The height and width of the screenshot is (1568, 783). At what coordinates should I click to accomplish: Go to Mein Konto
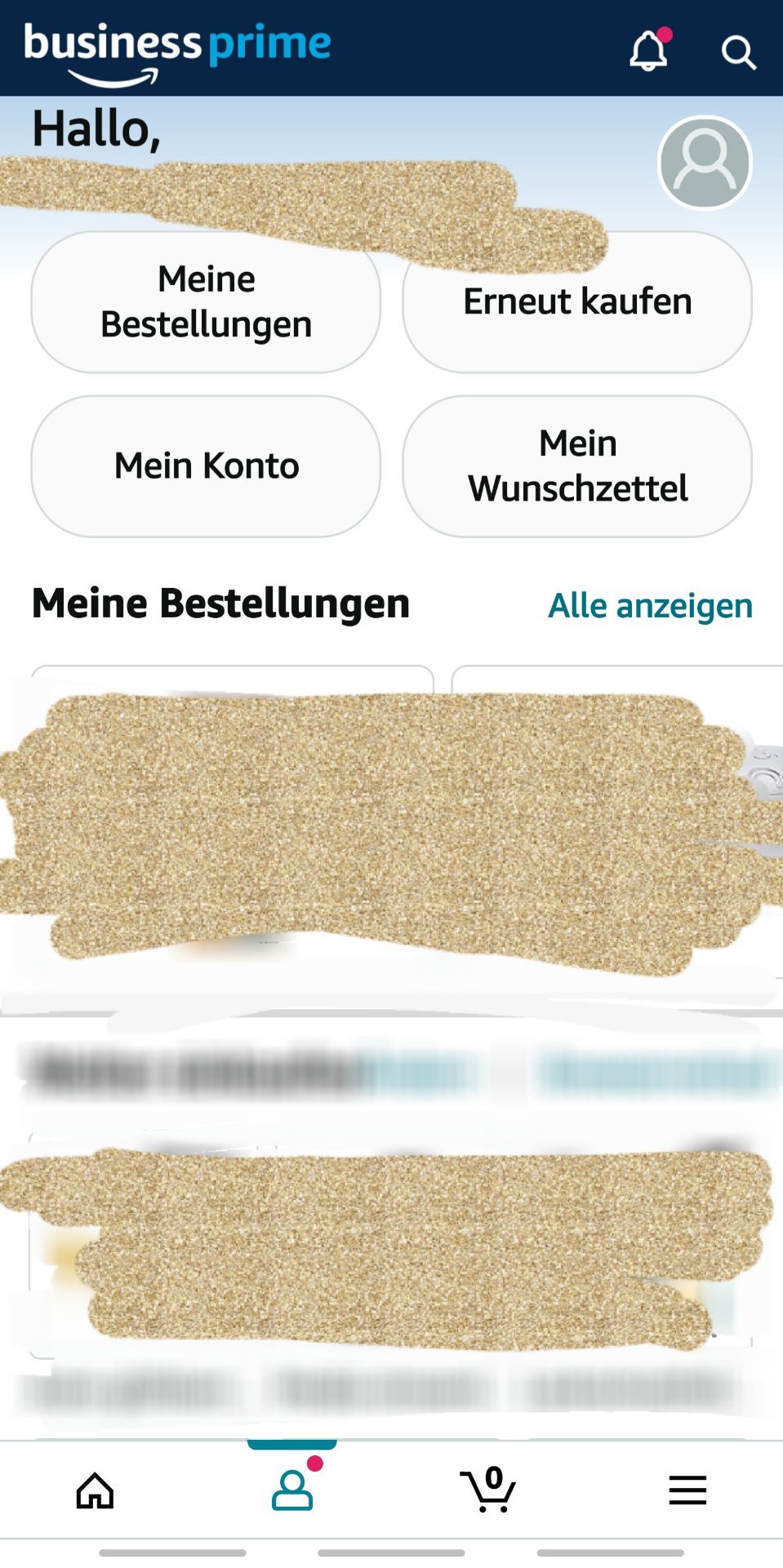point(206,466)
